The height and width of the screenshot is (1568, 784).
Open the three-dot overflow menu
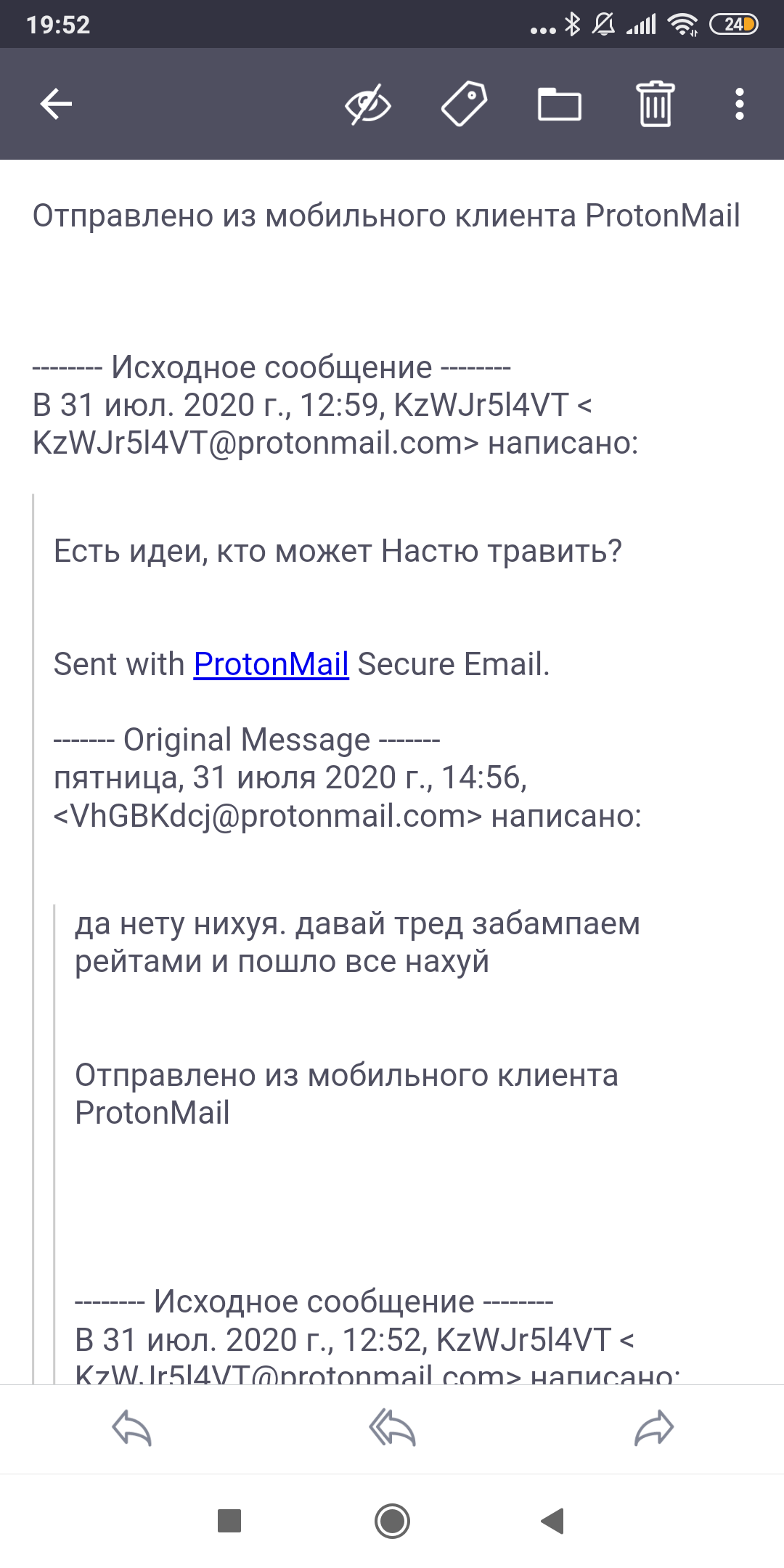pos(740,104)
